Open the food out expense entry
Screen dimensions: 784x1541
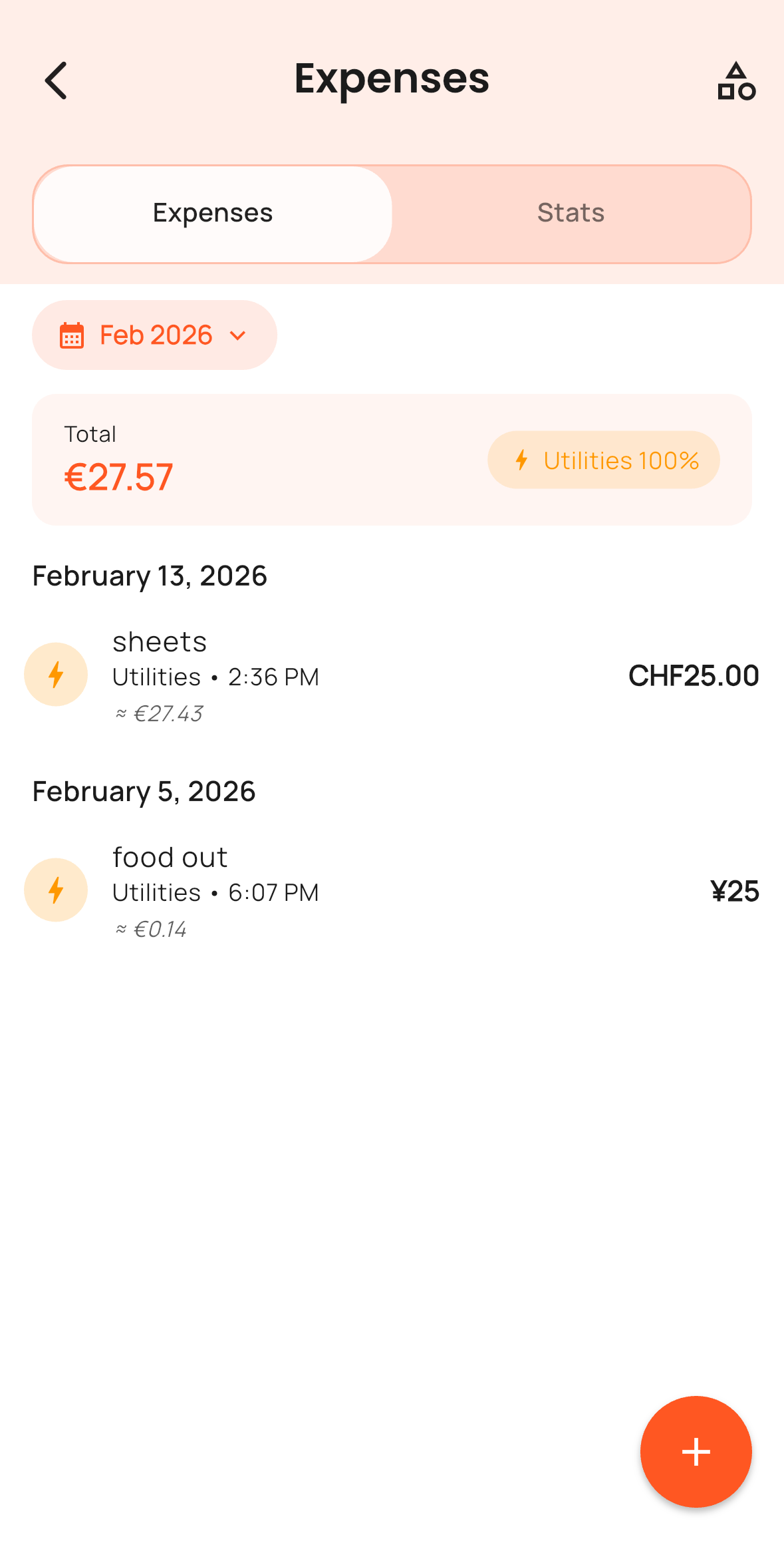coord(392,890)
